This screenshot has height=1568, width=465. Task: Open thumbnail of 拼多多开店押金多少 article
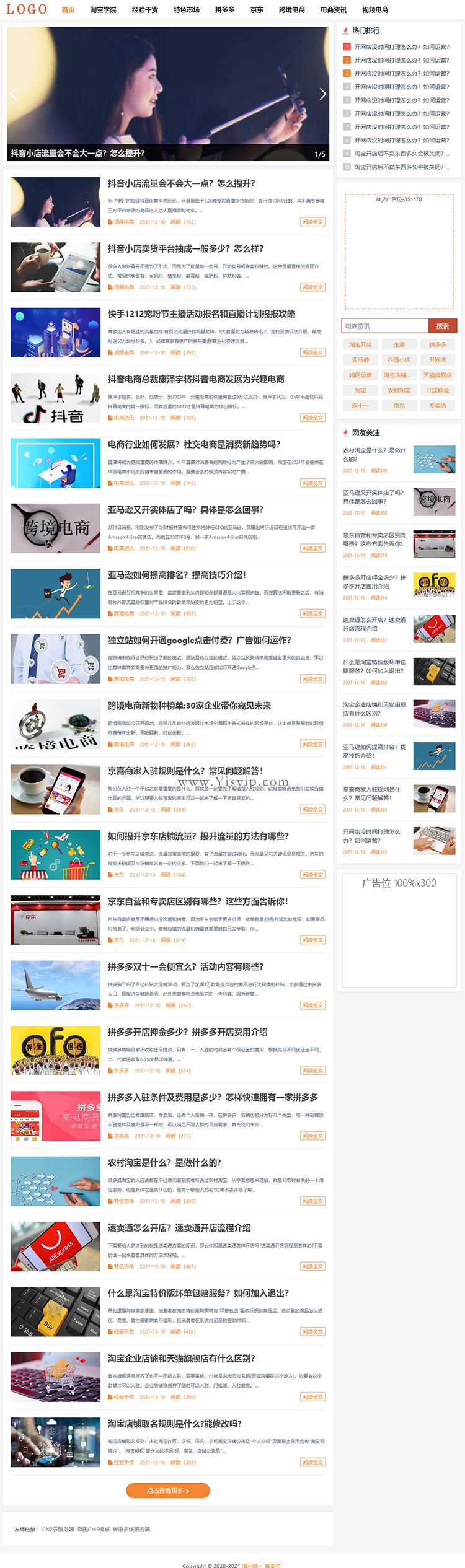click(x=55, y=1051)
